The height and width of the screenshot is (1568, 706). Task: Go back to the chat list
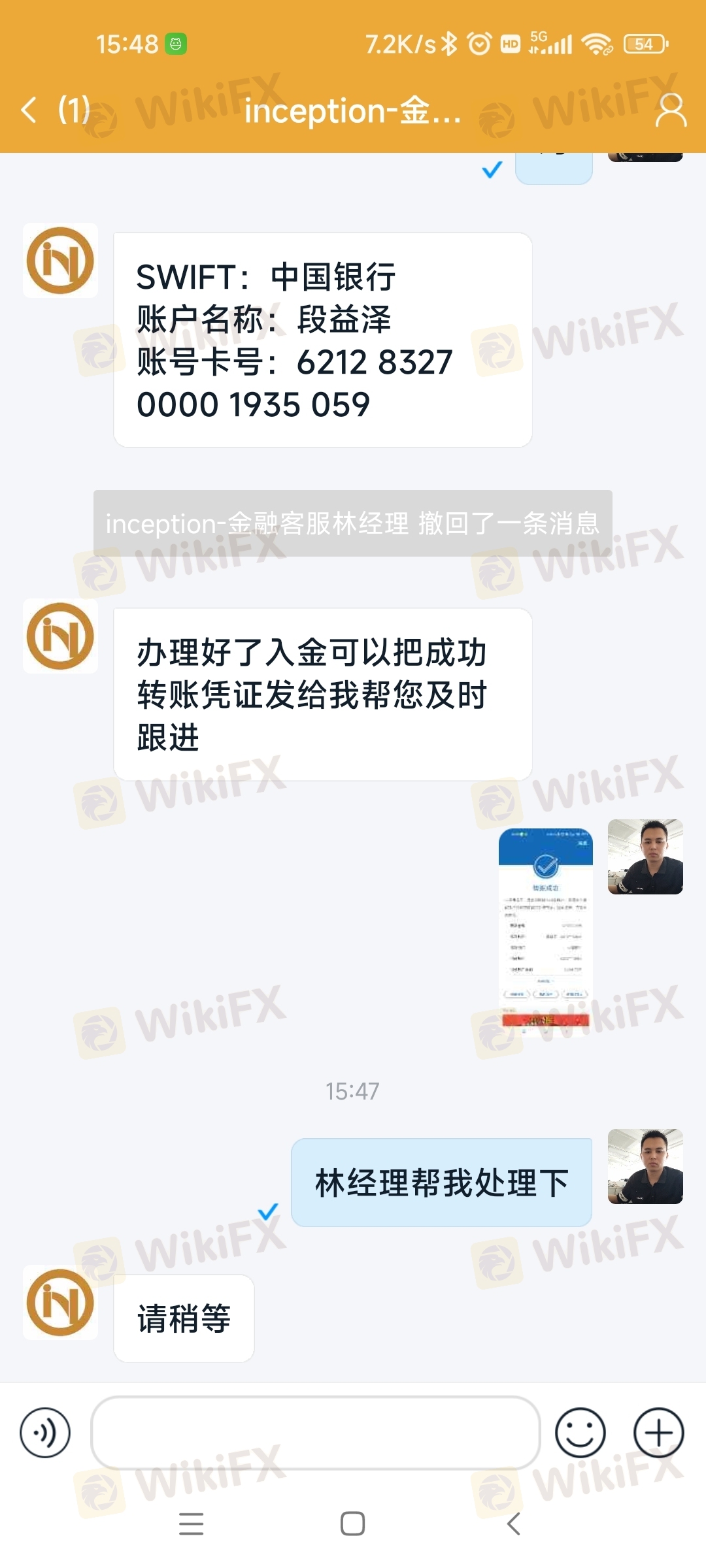click(x=30, y=110)
